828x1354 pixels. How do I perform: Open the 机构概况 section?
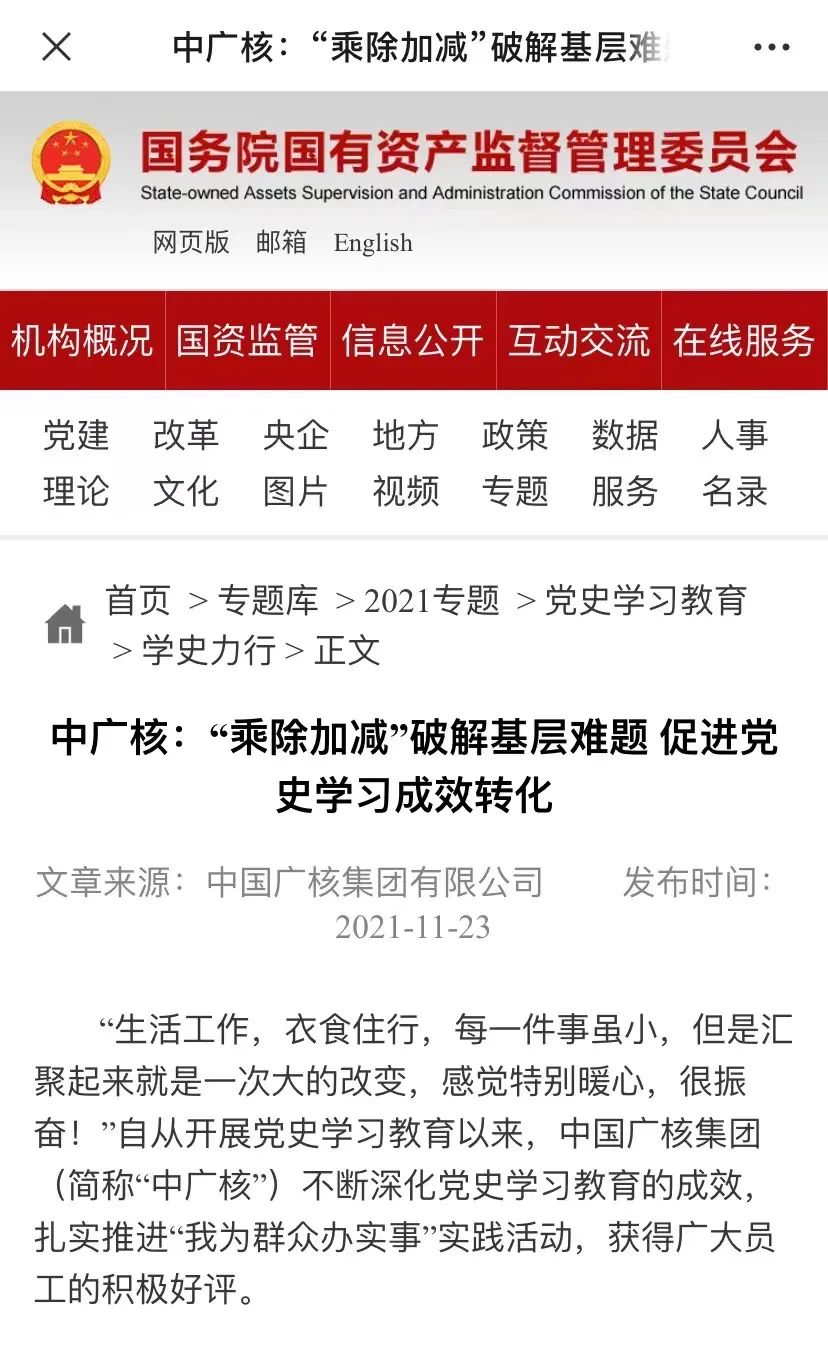click(x=82, y=341)
